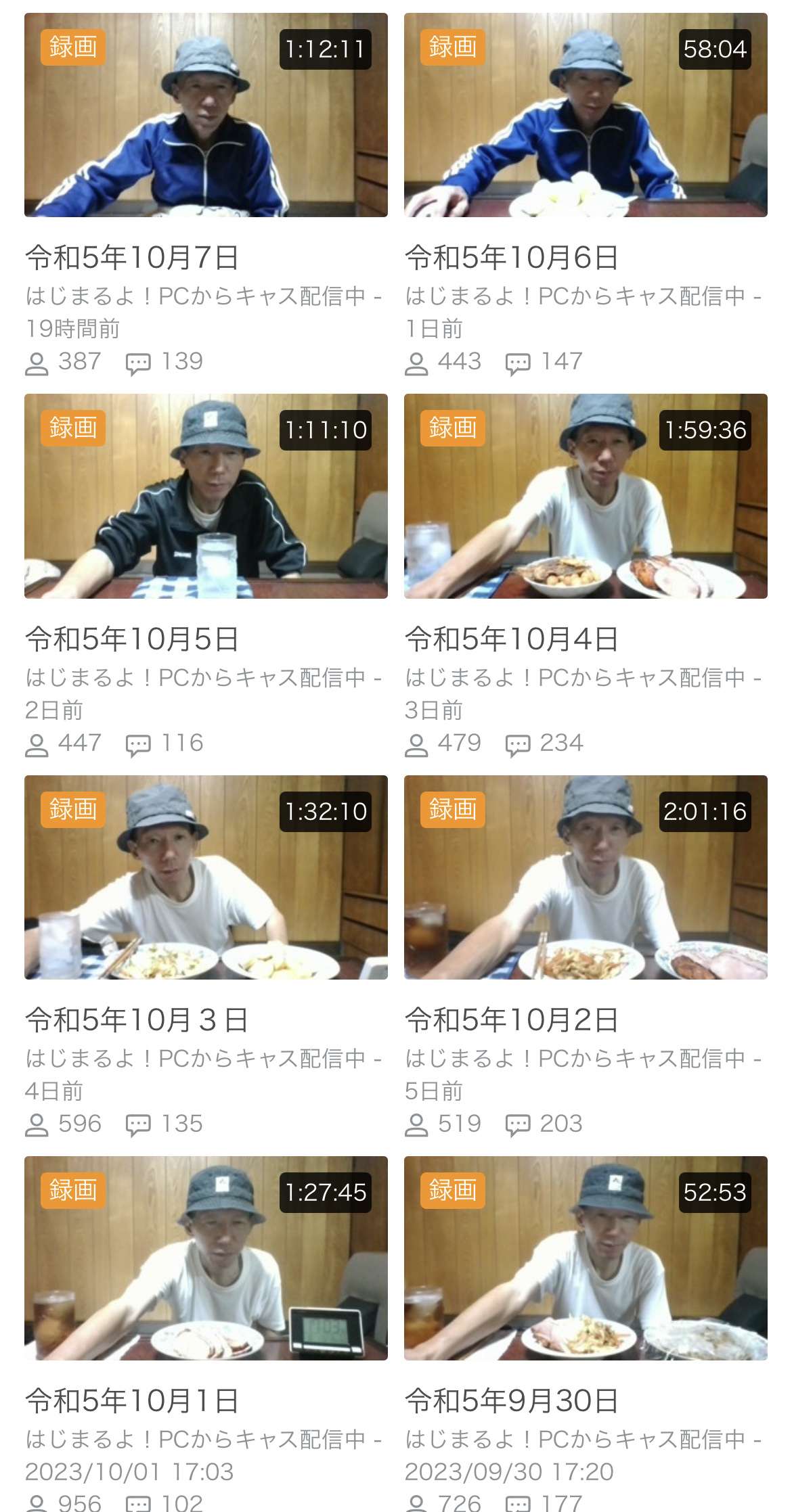The width and height of the screenshot is (792, 1512).
Task: Play the 令和5年10月4日 recorded stream
Action: [586, 496]
